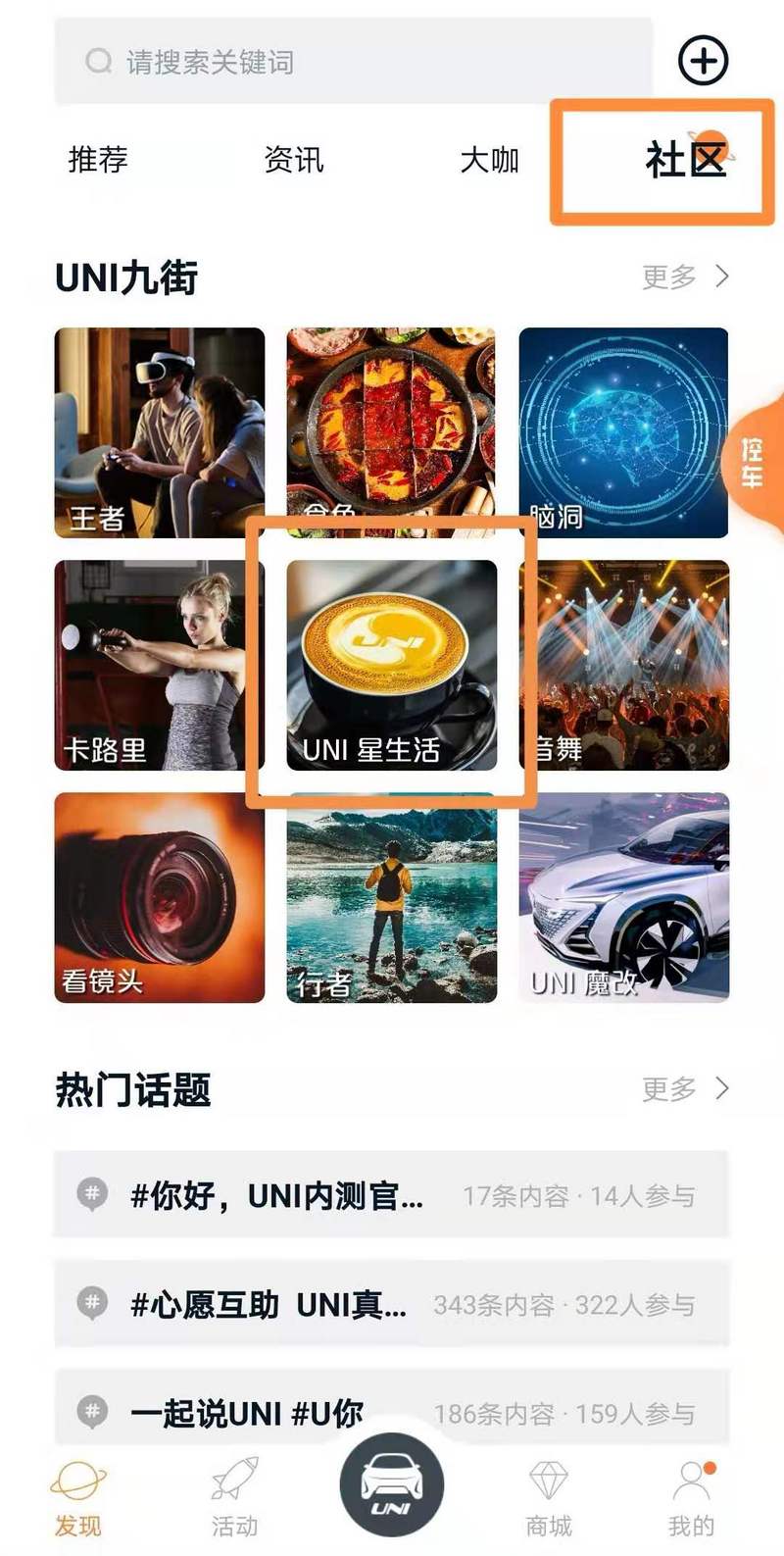784x1556 pixels.
Task: Open the 看镜头 tile
Action: (160, 897)
